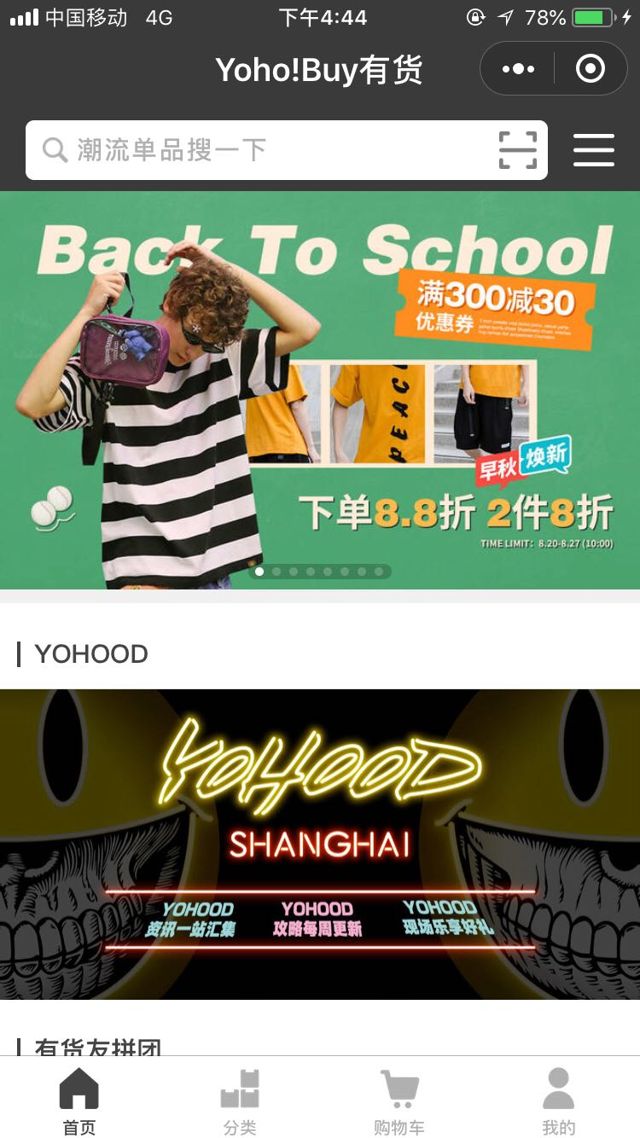Open the Back To School promotion banner
This screenshot has width=640, height=1138.
click(320, 390)
